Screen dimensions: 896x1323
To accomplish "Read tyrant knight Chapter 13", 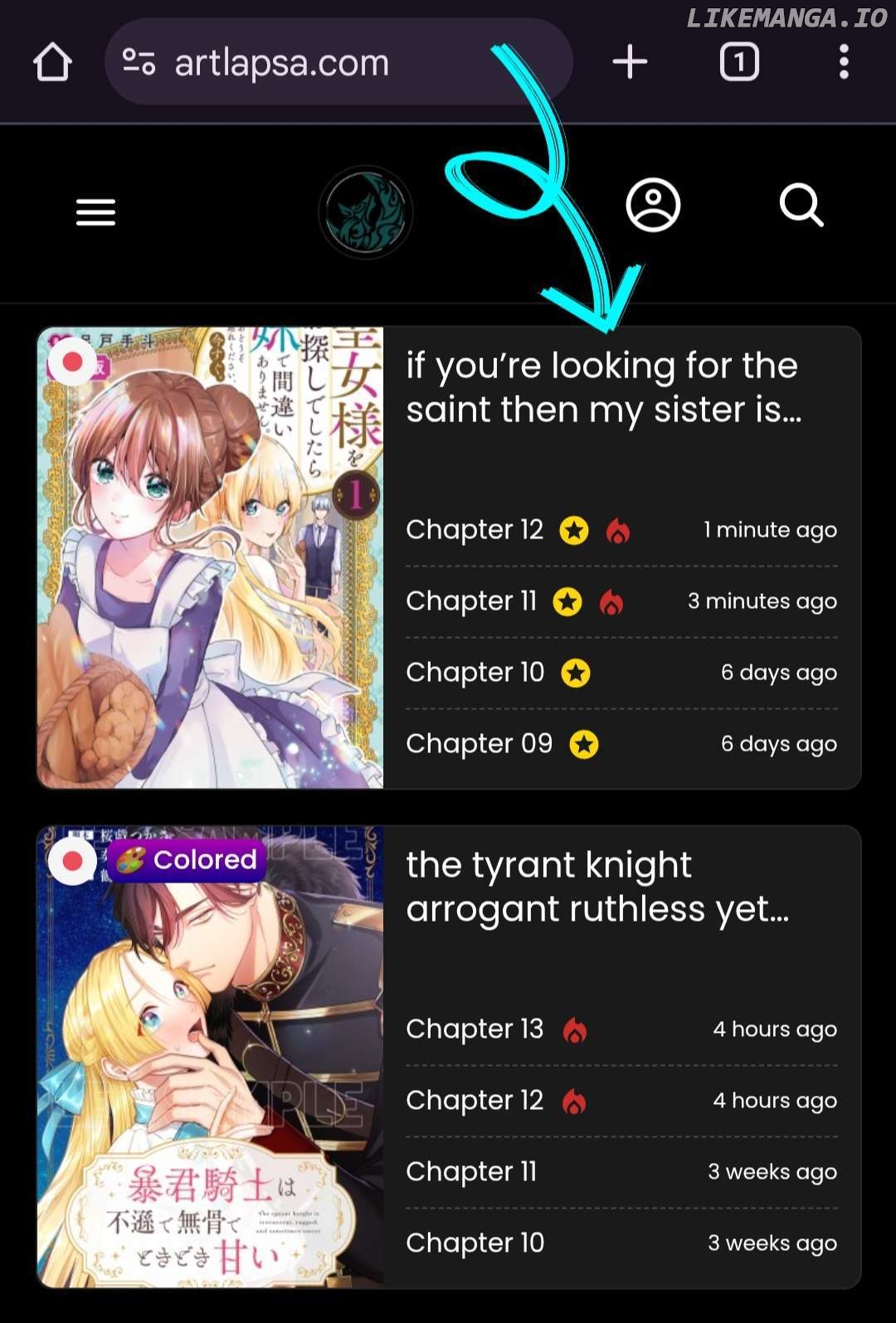I will pos(475,1029).
